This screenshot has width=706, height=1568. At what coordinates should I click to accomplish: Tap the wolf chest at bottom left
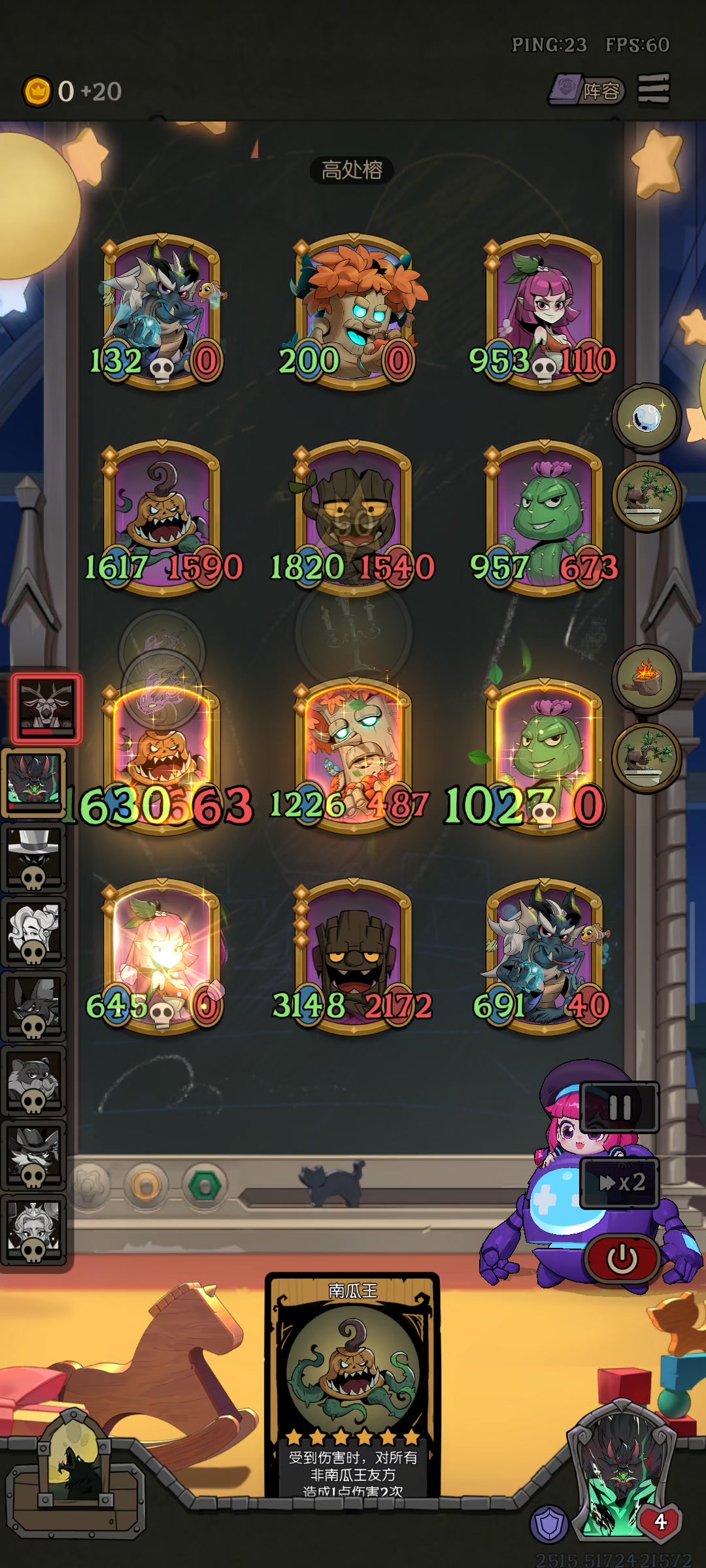[x=75, y=1470]
